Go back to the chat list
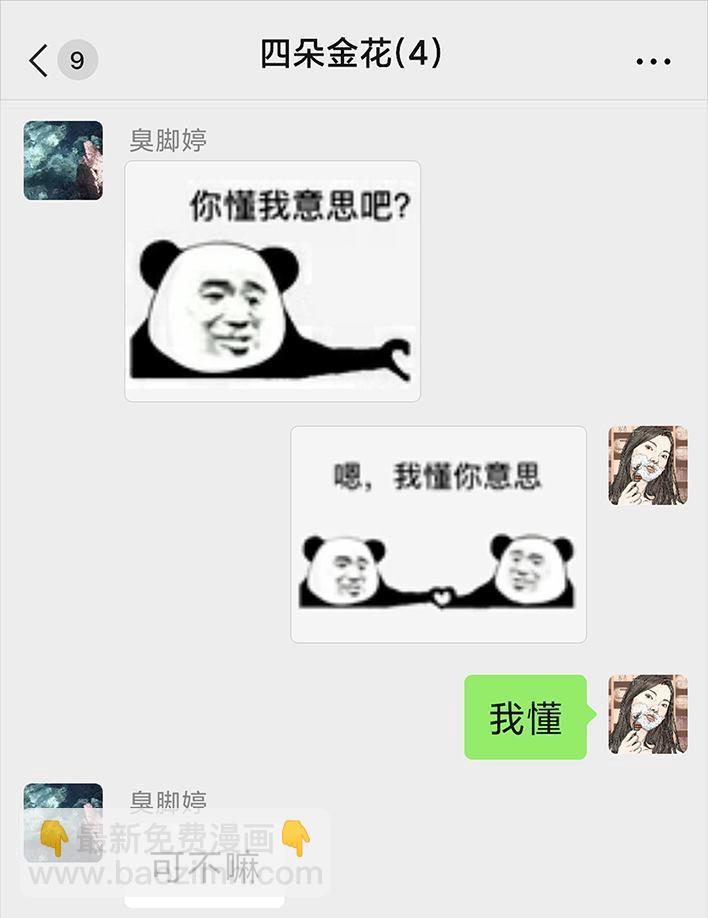This screenshot has width=708, height=918. 40,61
